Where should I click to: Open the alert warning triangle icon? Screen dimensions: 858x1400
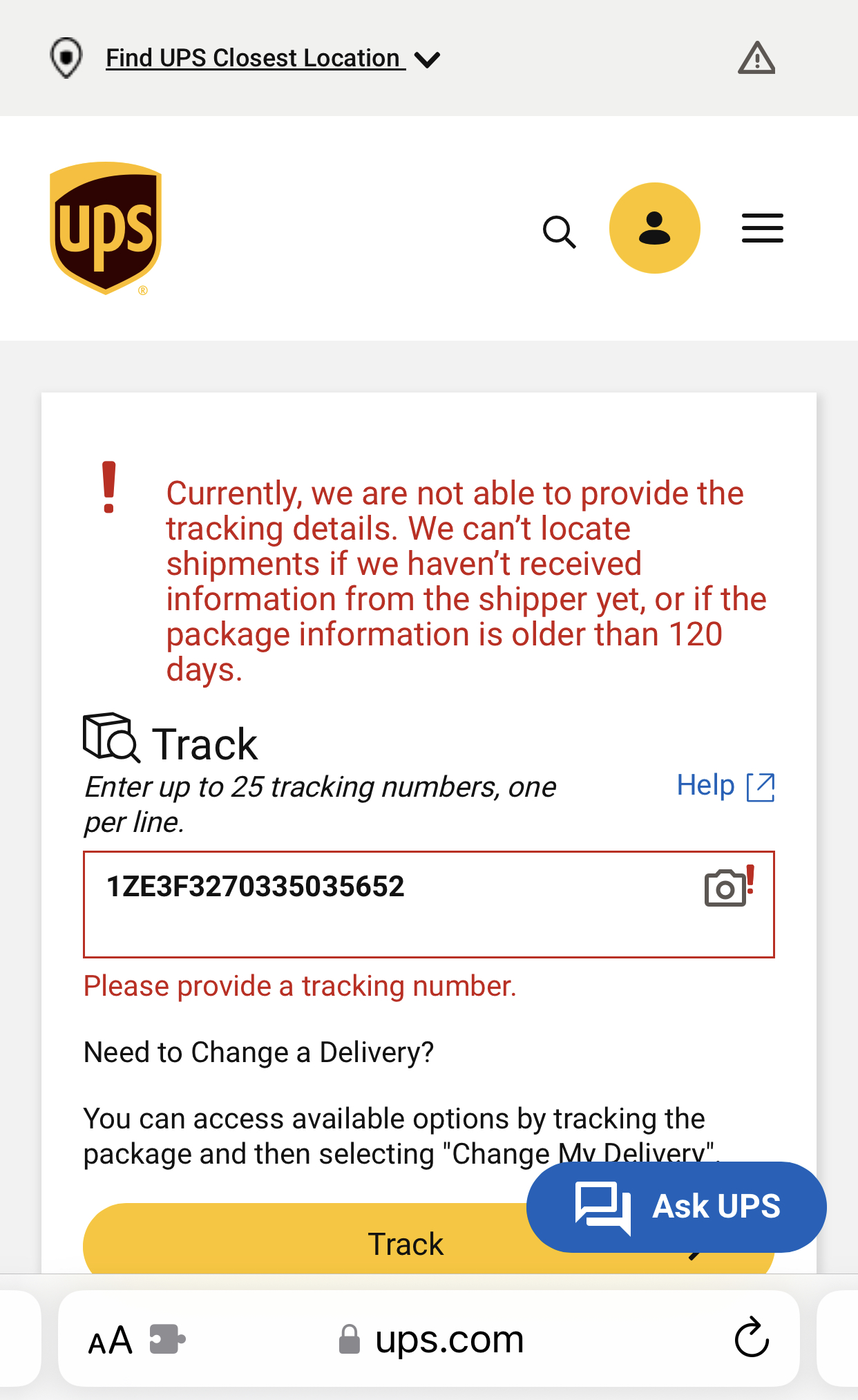coord(756,59)
